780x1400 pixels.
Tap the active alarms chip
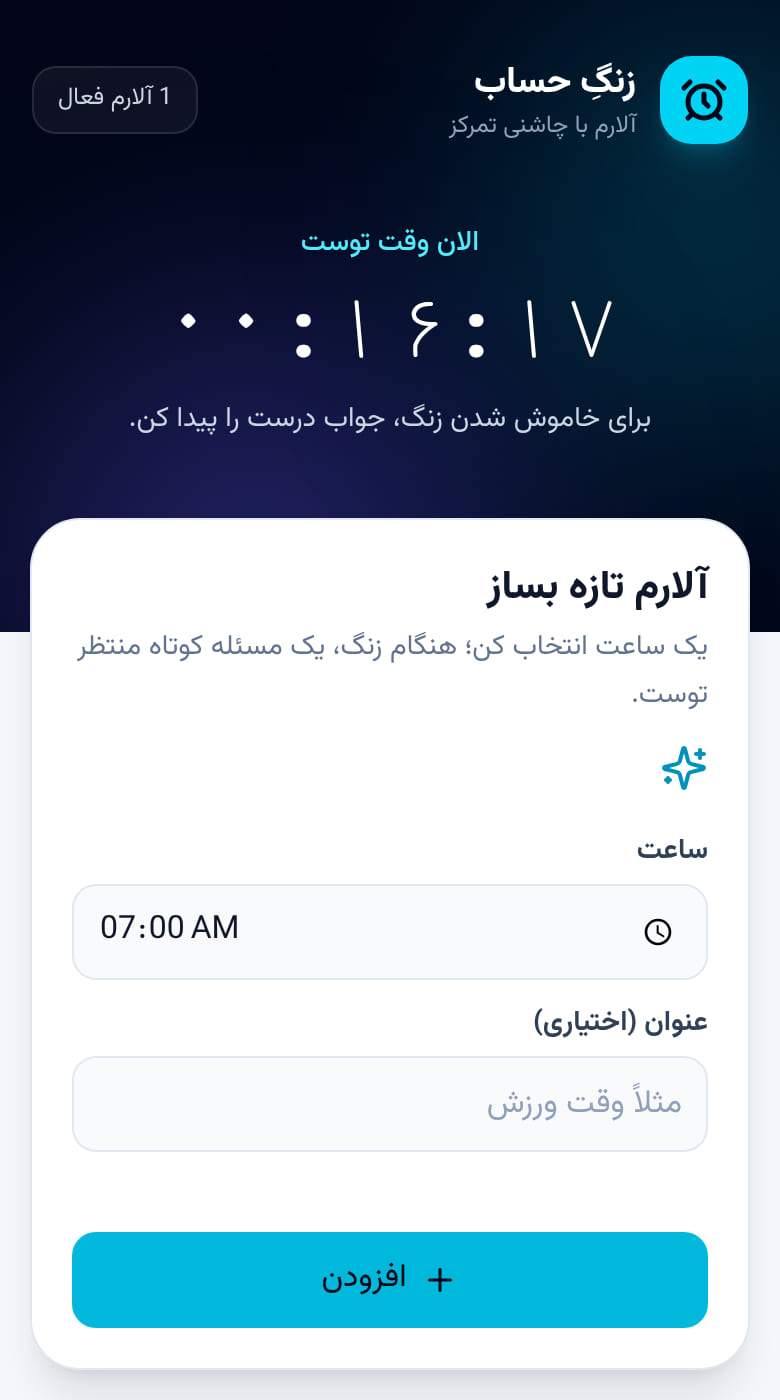pyautogui.click(x=115, y=99)
